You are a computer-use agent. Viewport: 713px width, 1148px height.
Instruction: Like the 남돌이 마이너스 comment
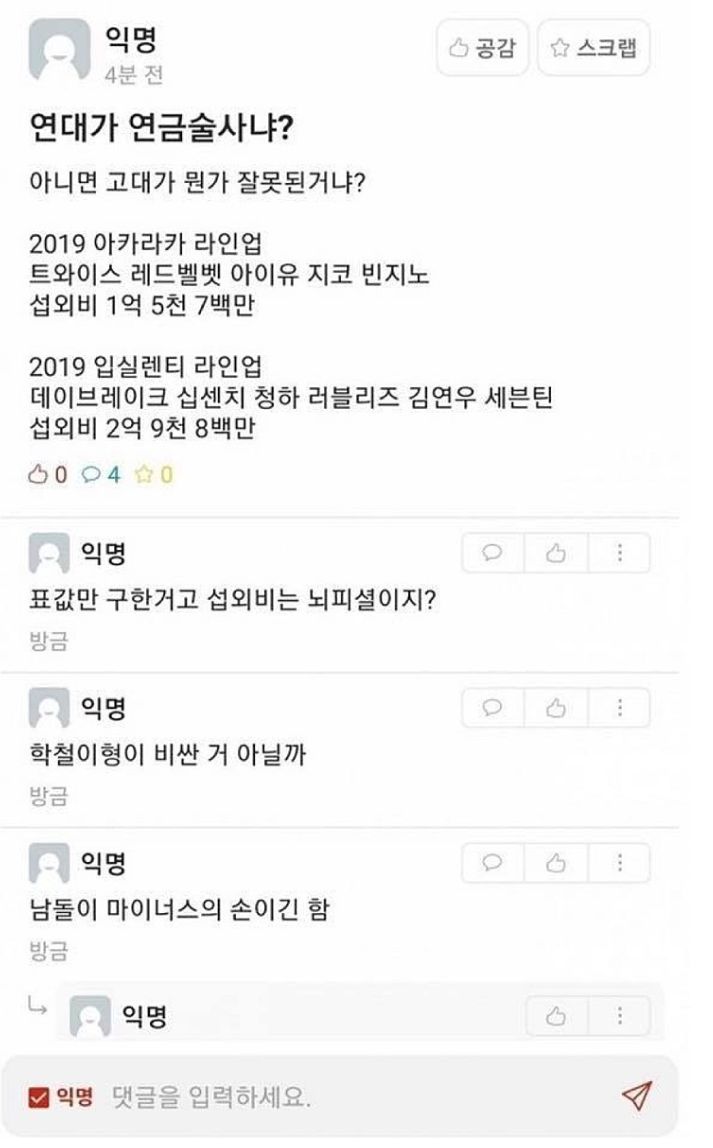(556, 863)
